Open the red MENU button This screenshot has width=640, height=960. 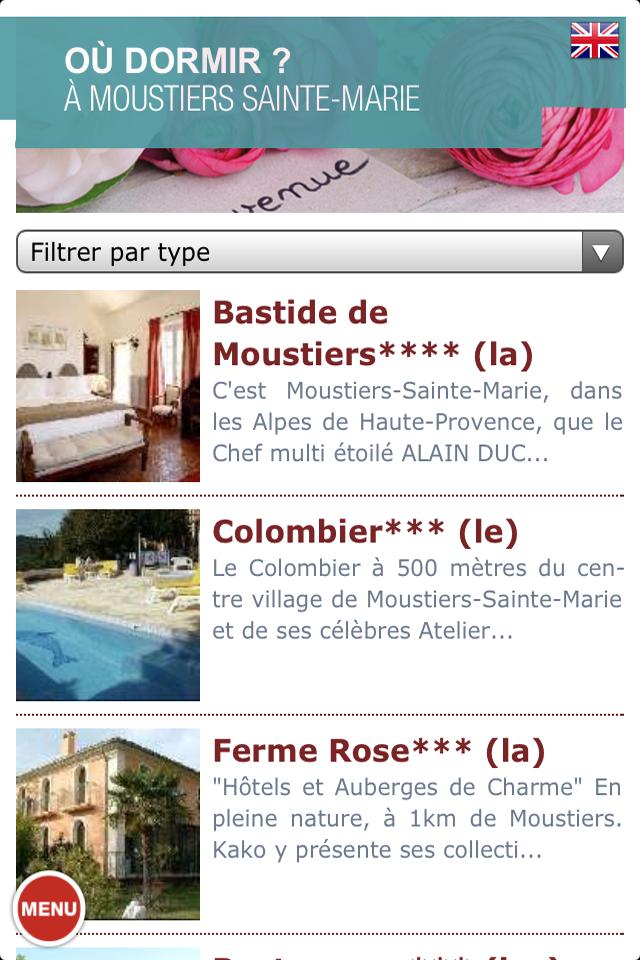[48, 909]
